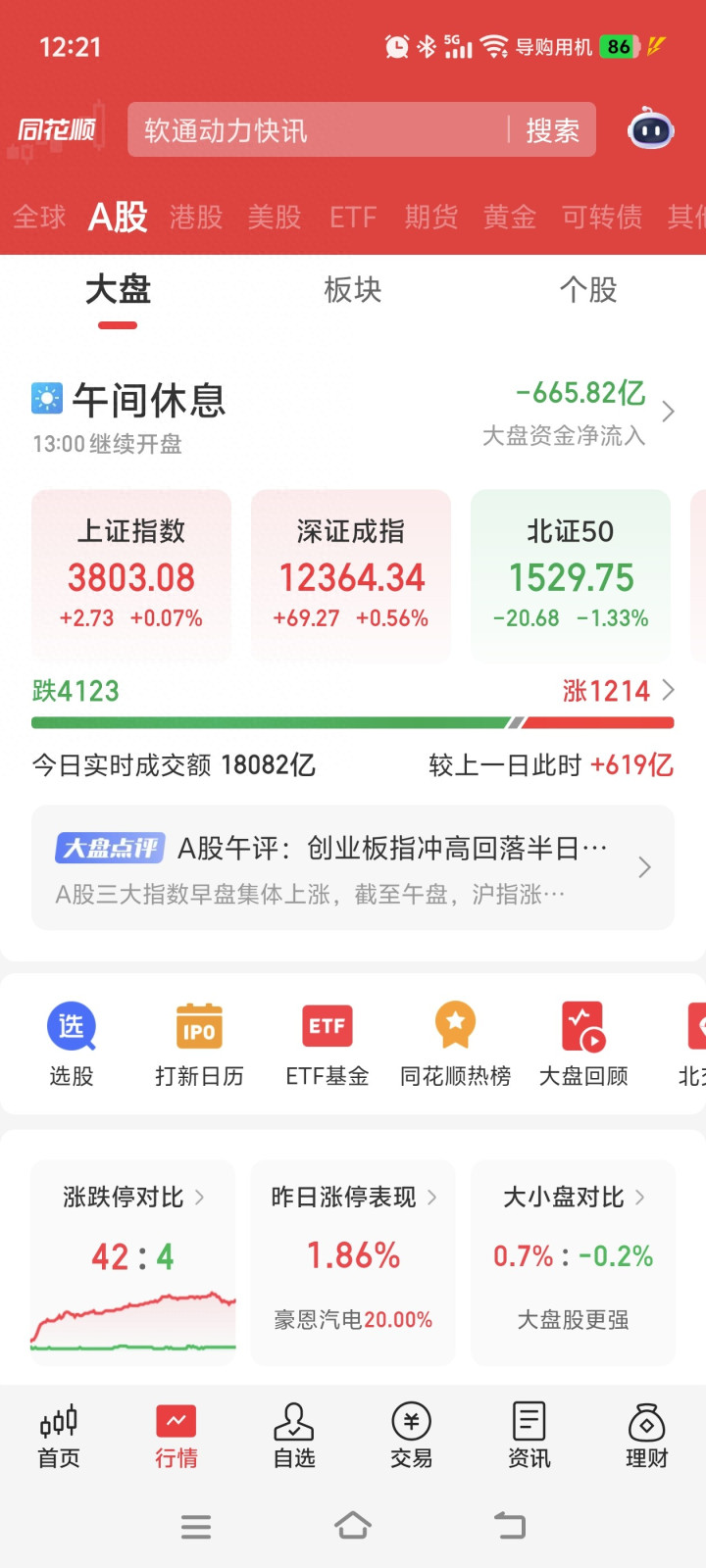View the 深证成指 index card
The height and width of the screenshot is (1568, 706).
click(351, 575)
